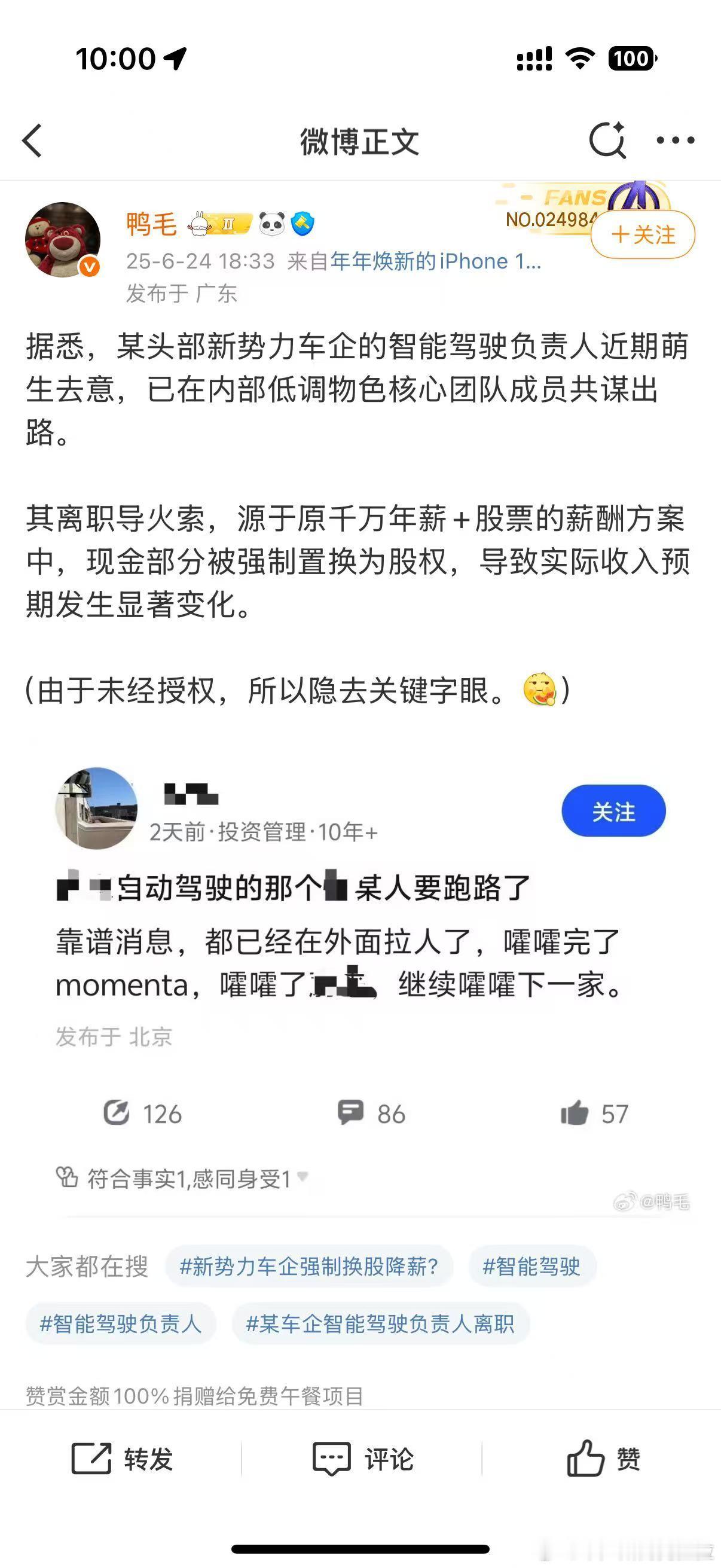This screenshot has width=721, height=1568.
Task: Tap the #某车企智能驾驶负责人离职 chip
Action: tap(380, 1323)
